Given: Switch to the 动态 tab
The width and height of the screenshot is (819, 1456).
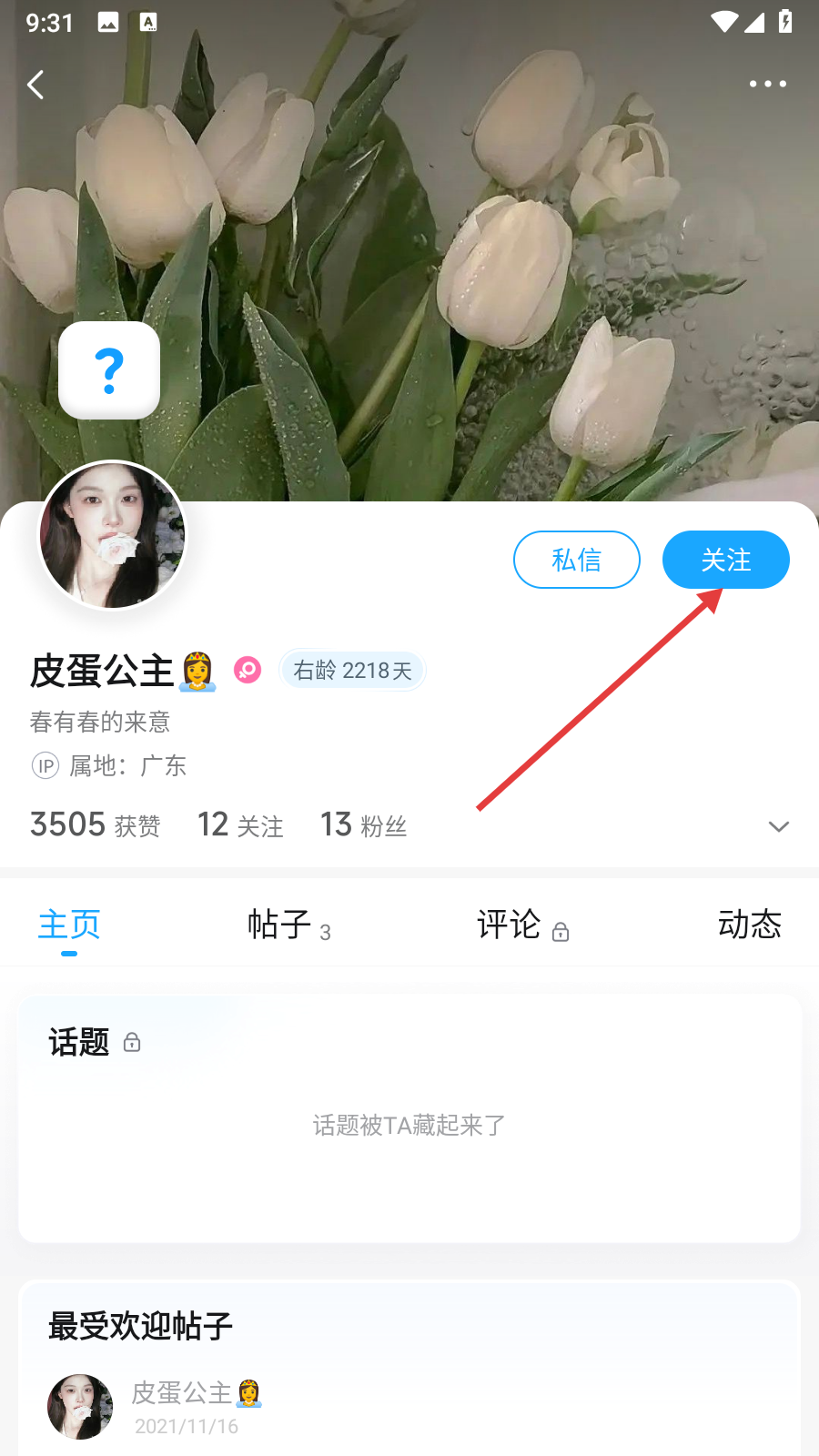Looking at the screenshot, I should point(749,925).
